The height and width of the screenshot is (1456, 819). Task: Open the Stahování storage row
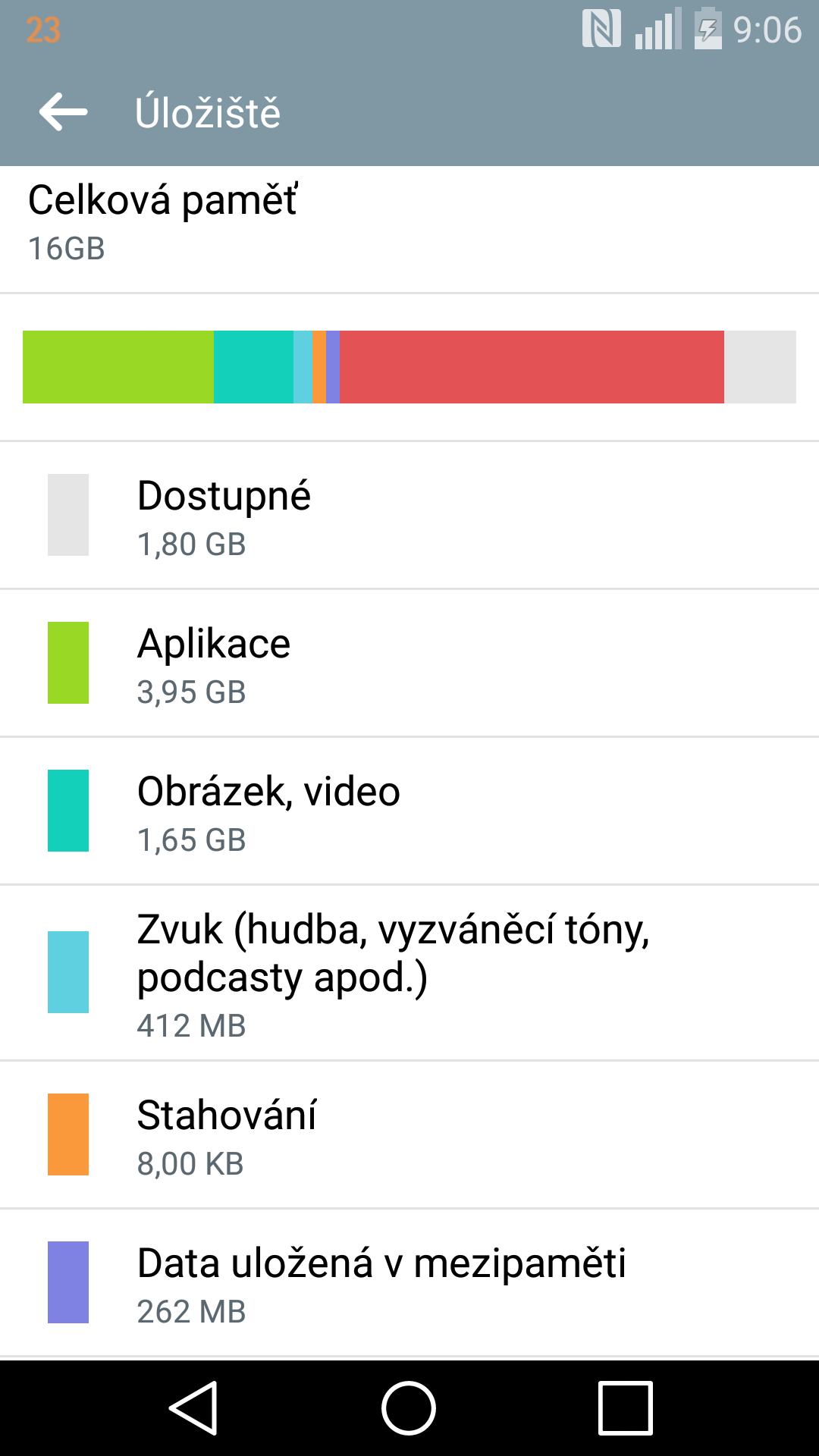409,1135
